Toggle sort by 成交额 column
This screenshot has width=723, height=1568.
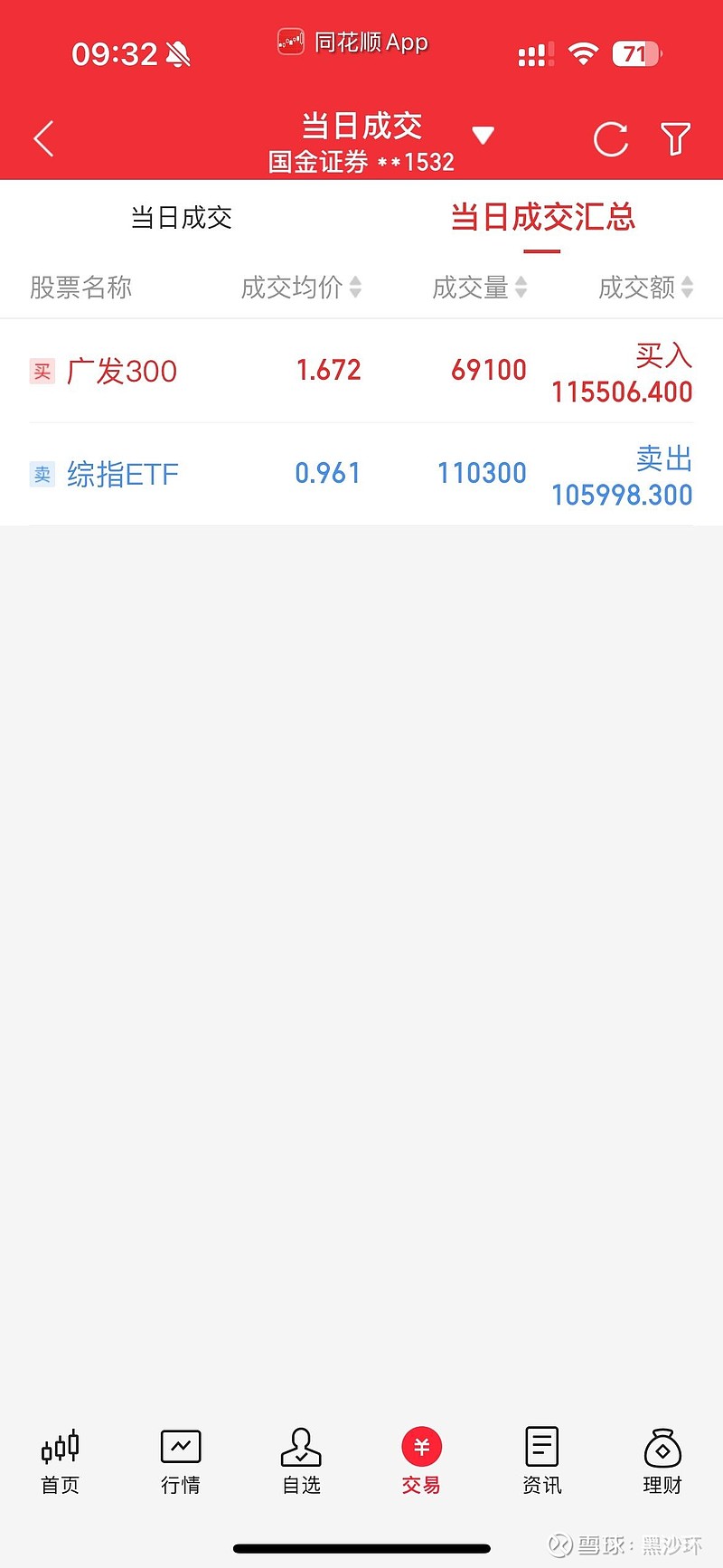pos(644,288)
